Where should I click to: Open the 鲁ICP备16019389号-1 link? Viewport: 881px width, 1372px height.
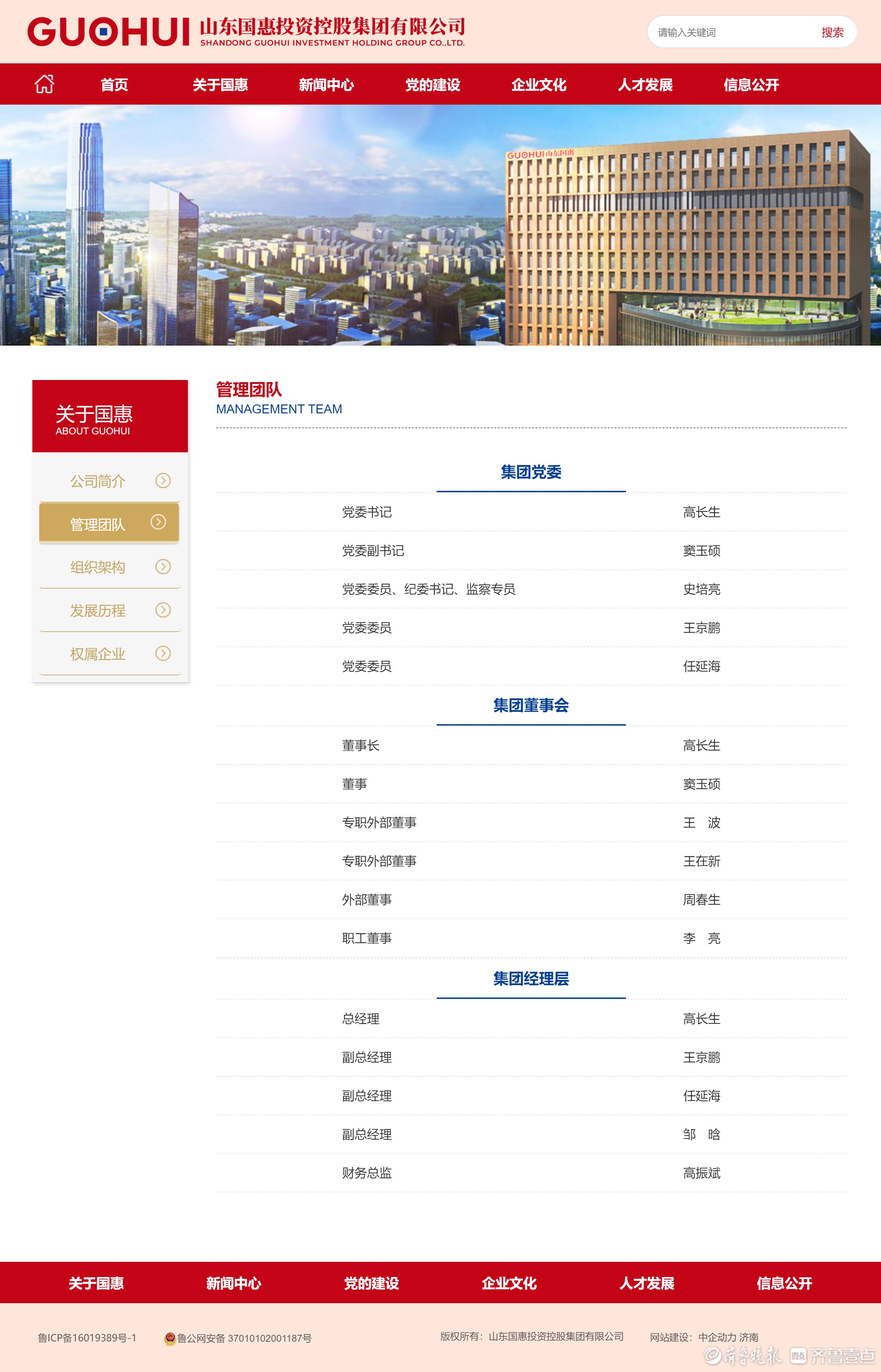coord(87,1338)
